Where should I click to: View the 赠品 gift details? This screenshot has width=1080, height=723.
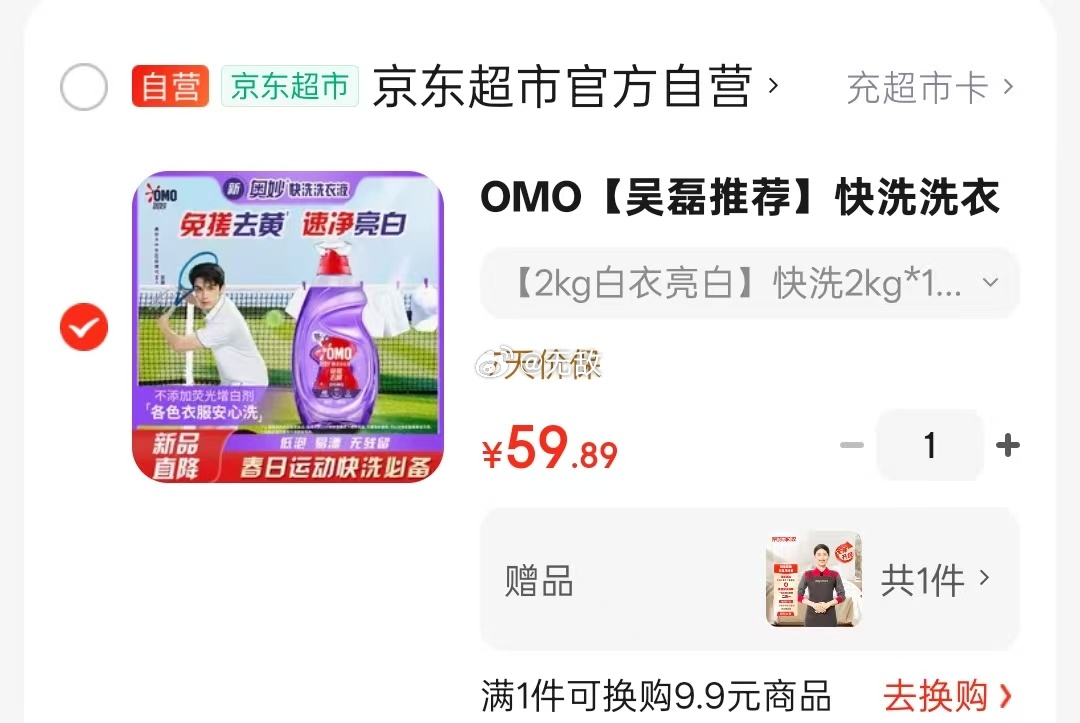coord(750,579)
